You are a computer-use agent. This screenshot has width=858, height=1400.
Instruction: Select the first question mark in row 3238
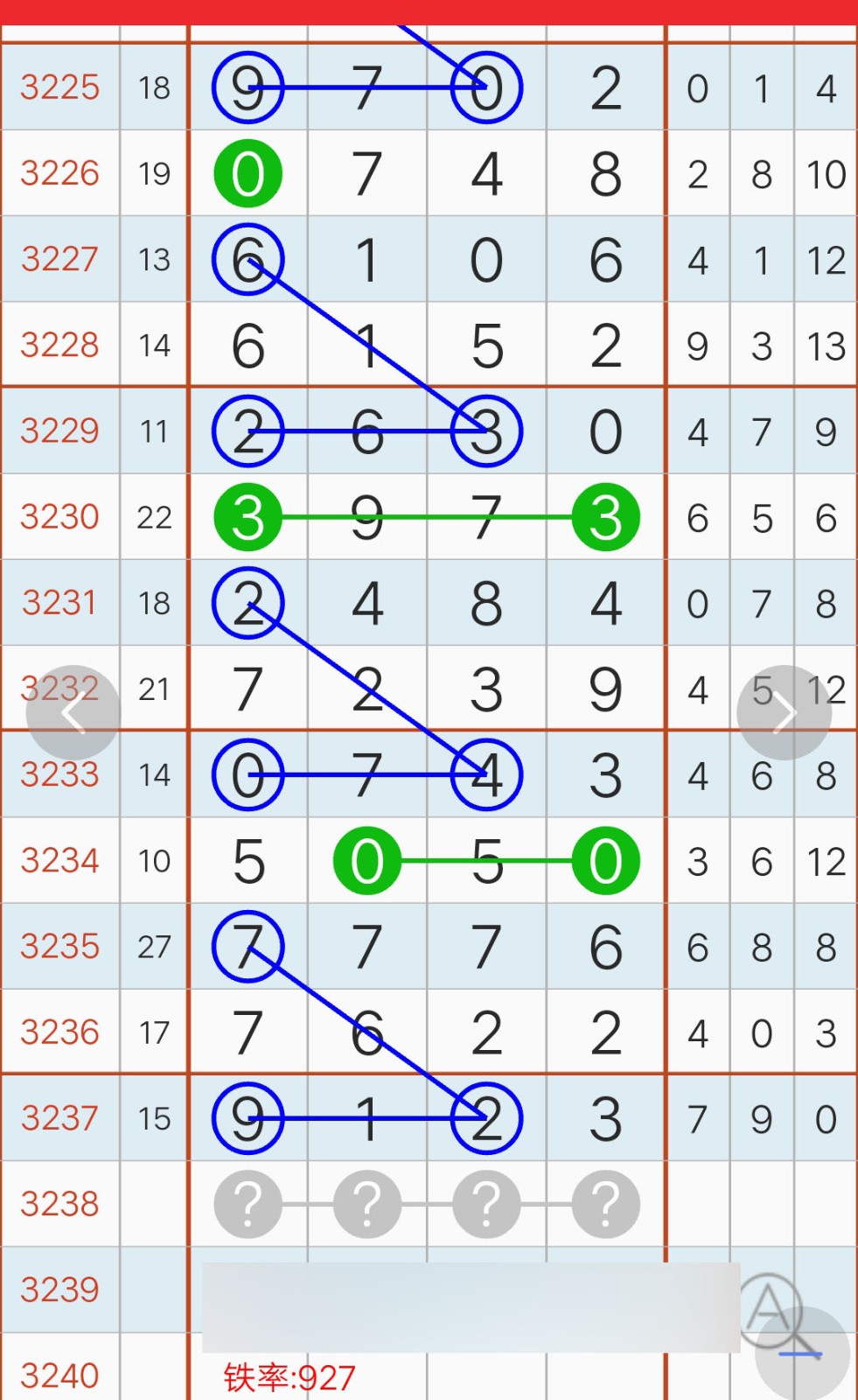pos(248,1204)
